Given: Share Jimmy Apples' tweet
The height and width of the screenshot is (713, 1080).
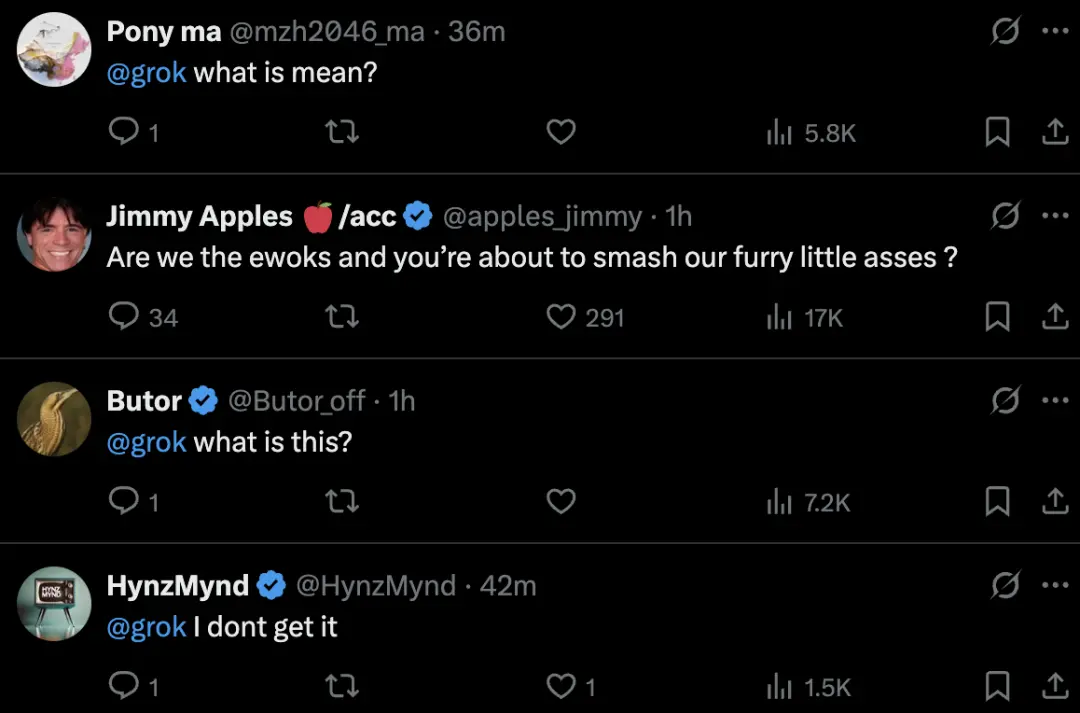Looking at the screenshot, I should tap(1055, 317).
